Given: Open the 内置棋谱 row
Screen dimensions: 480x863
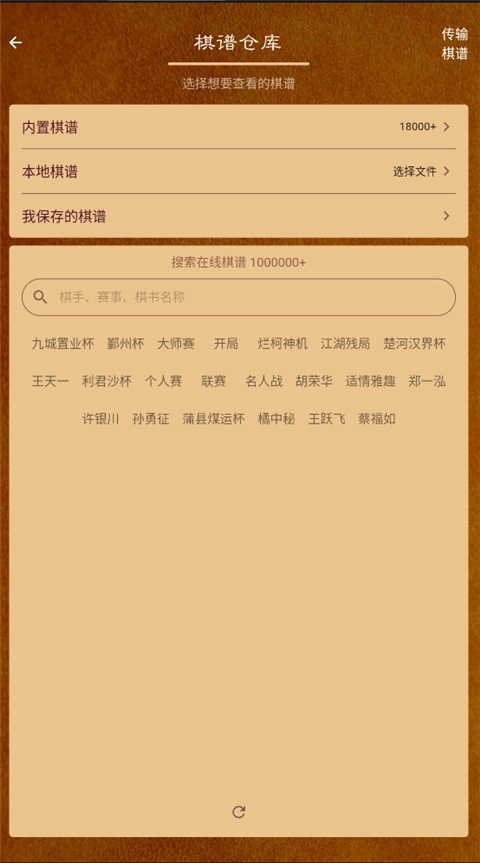Looking at the screenshot, I should (x=238, y=127).
